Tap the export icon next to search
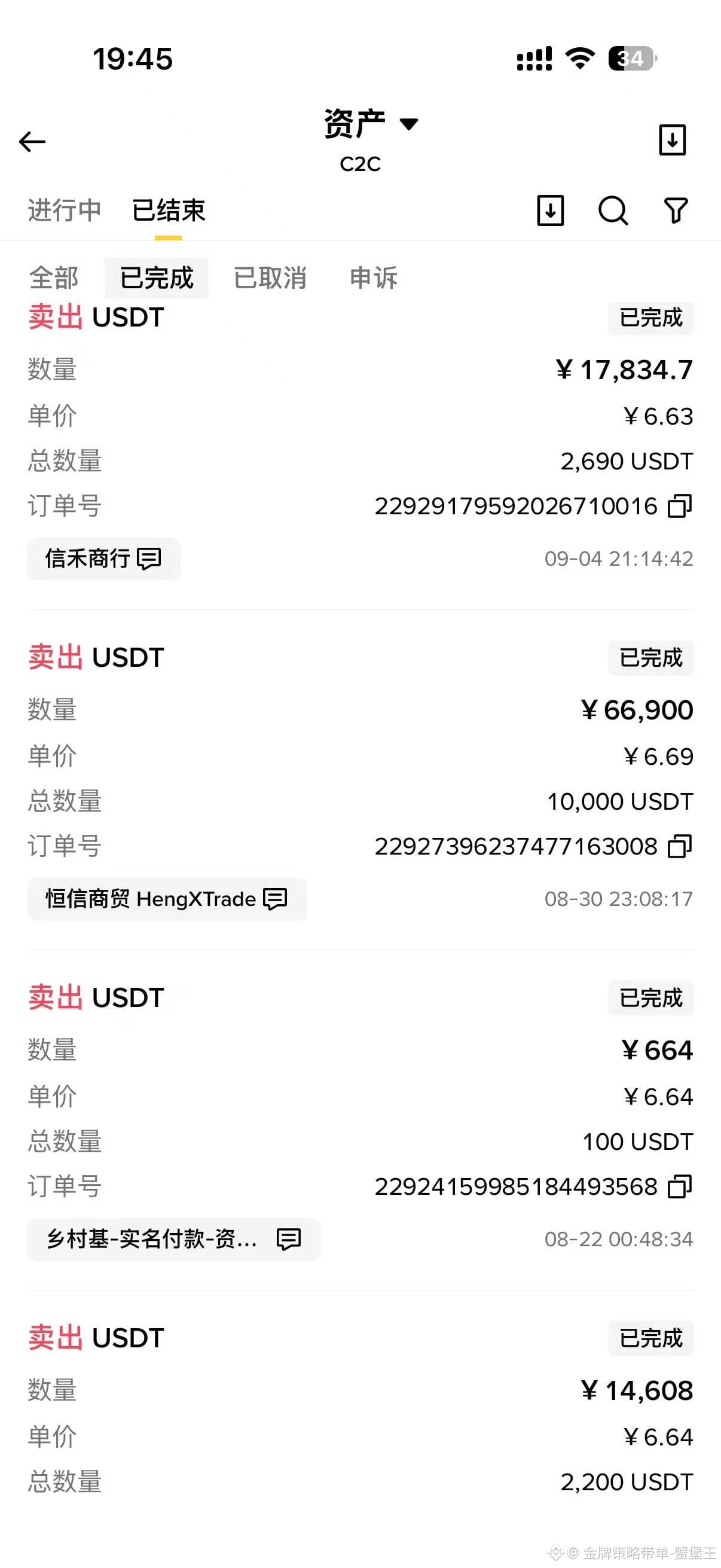The height and width of the screenshot is (1568, 721). 551,211
